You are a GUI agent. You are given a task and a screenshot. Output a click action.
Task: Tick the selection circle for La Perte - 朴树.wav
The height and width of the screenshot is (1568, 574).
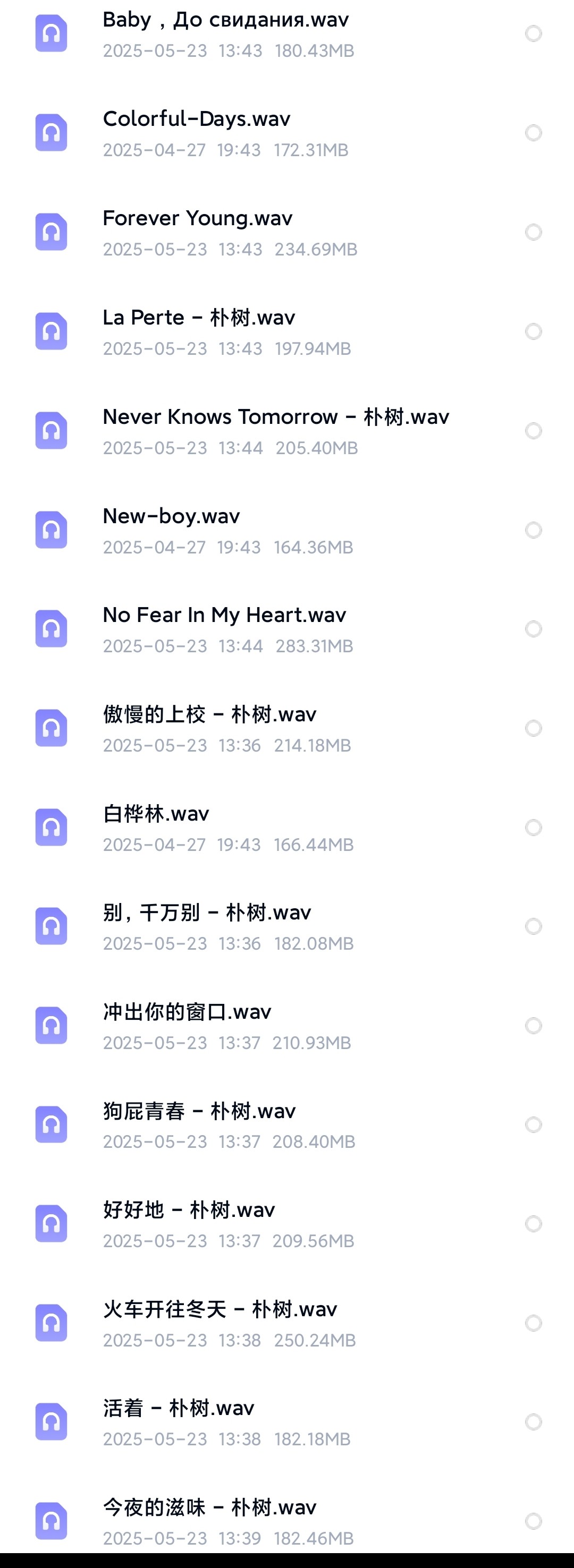coord(533,332)
